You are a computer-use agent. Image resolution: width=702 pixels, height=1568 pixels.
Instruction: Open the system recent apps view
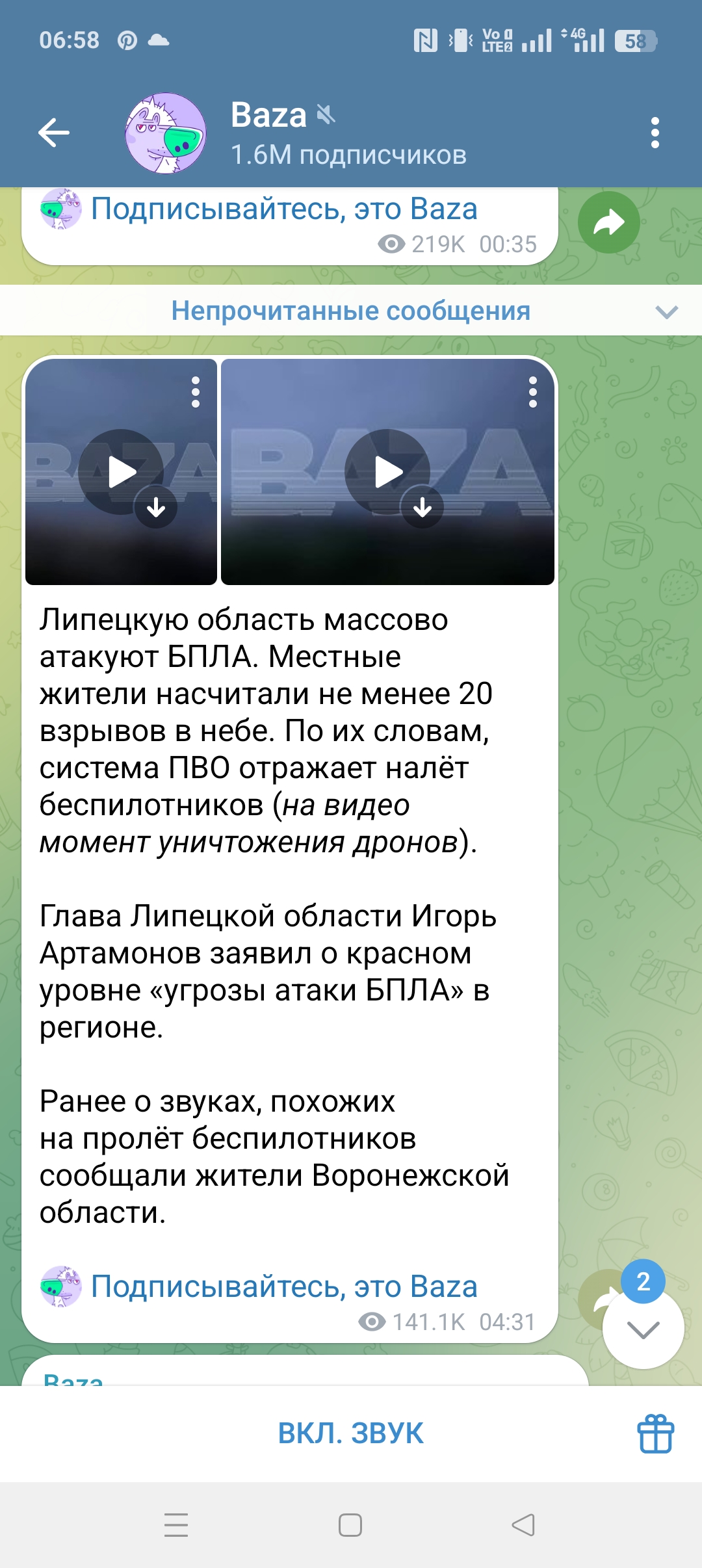tap(176, 1525)
